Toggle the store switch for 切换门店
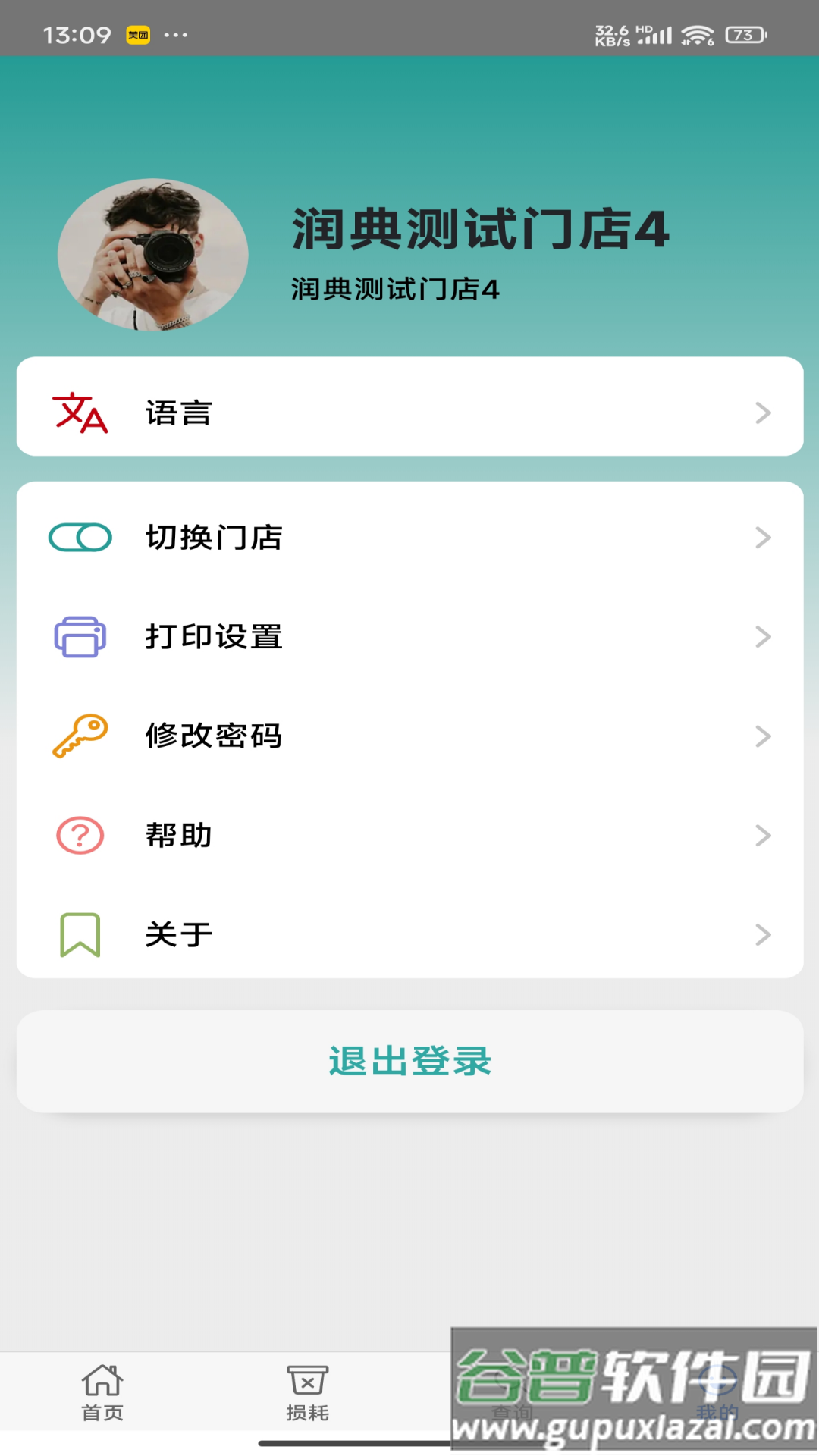The height and width of the screenshot is (1456, 819). point(78,538)
